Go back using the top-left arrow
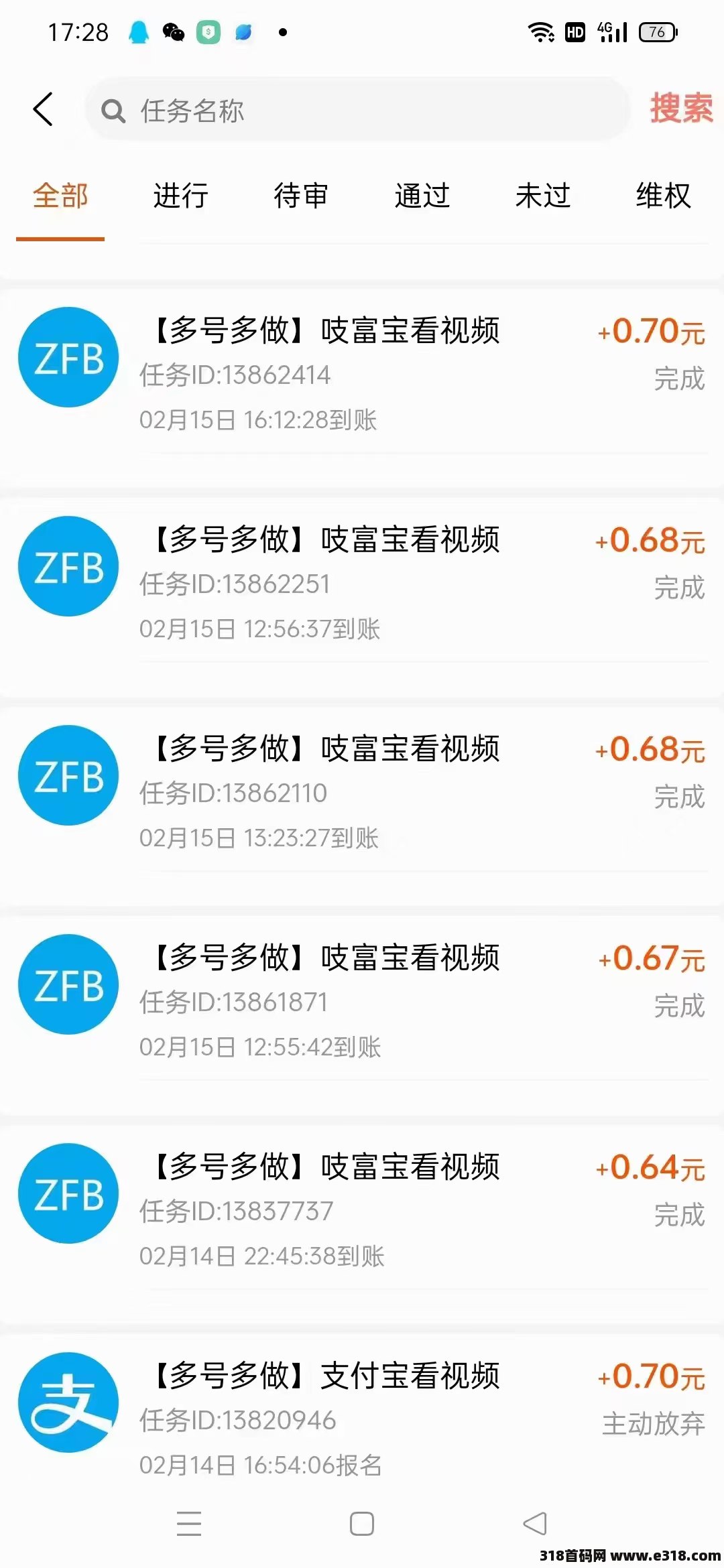Image resolution: width=724 pixels, height=1568 pixels. pos(44,109)
